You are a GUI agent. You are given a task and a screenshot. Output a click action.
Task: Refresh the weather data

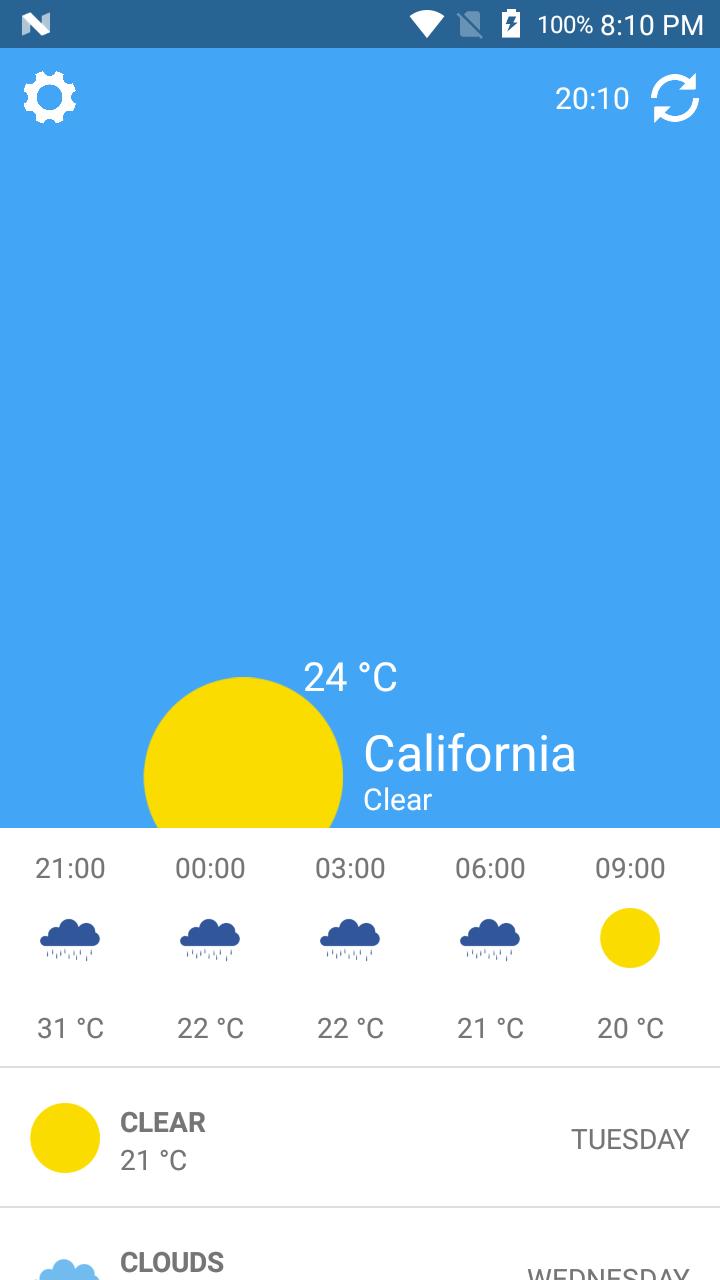point(675,98)
